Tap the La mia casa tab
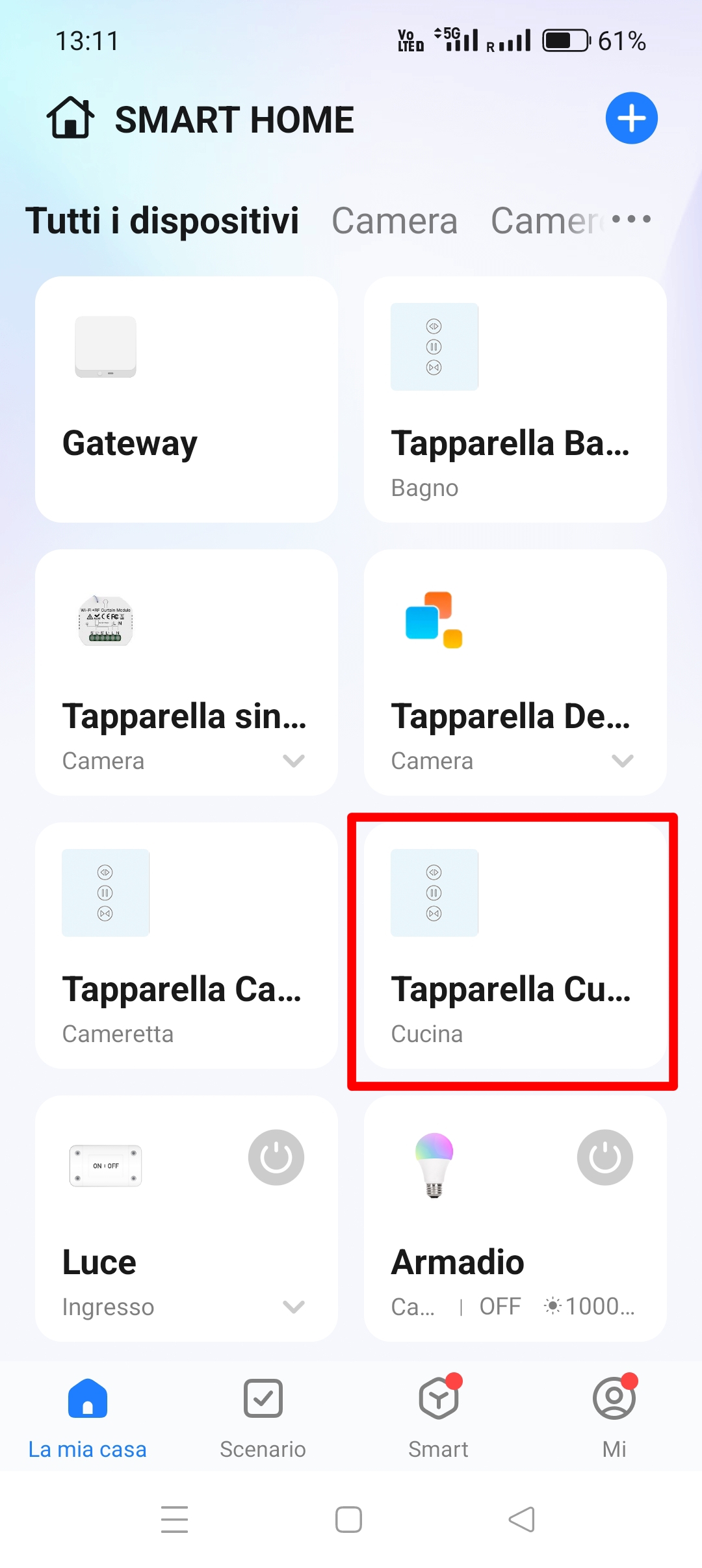Image resolution: width=702 pixels, height=1568 pixels. coord(88,1417)
